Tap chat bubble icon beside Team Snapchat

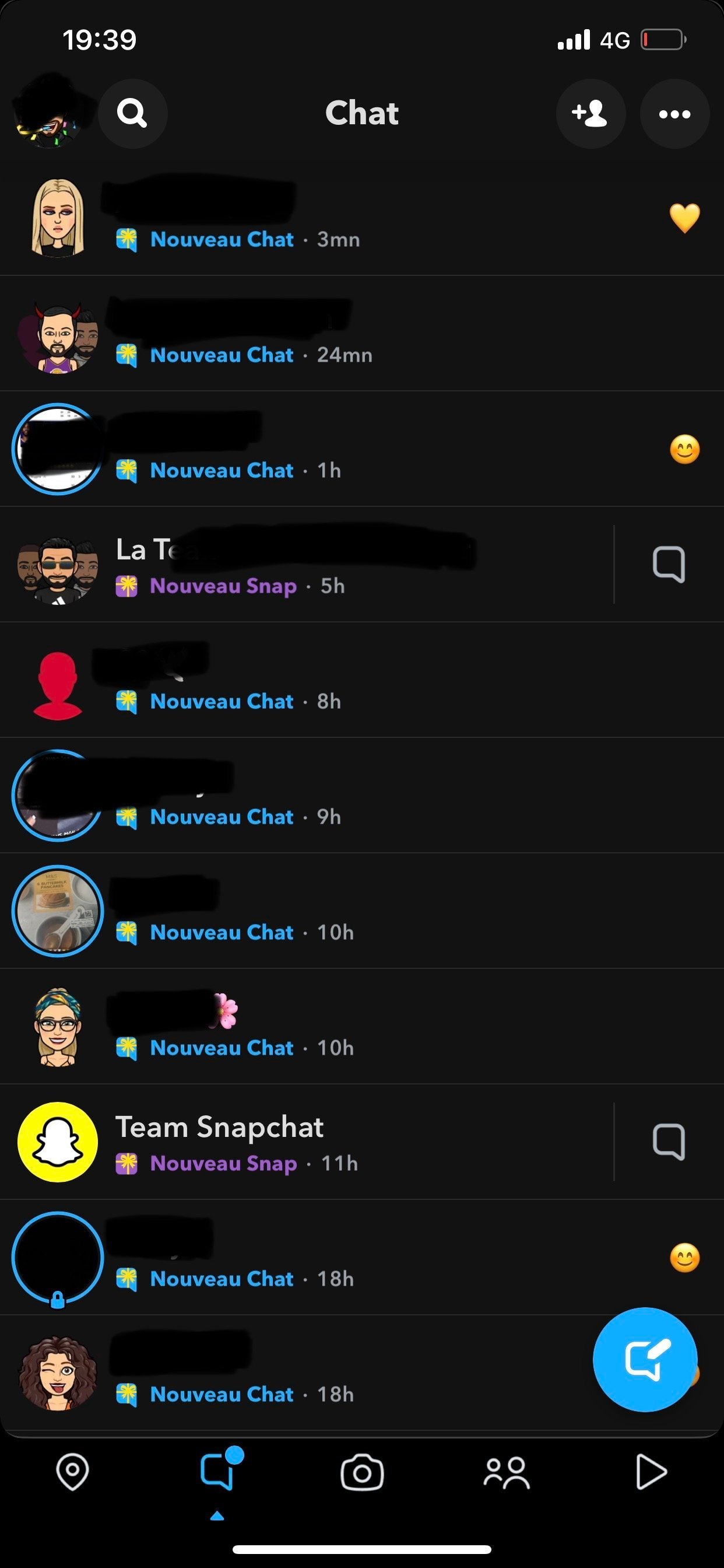(668, 1142)
